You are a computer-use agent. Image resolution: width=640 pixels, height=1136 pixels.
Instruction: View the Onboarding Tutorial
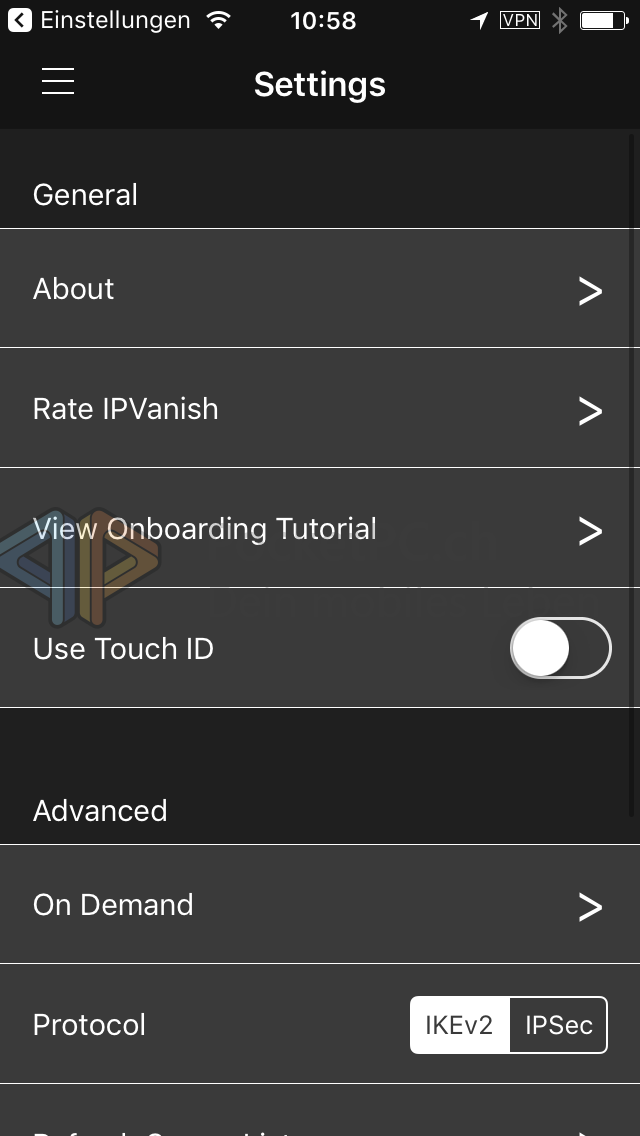point(319,529)
